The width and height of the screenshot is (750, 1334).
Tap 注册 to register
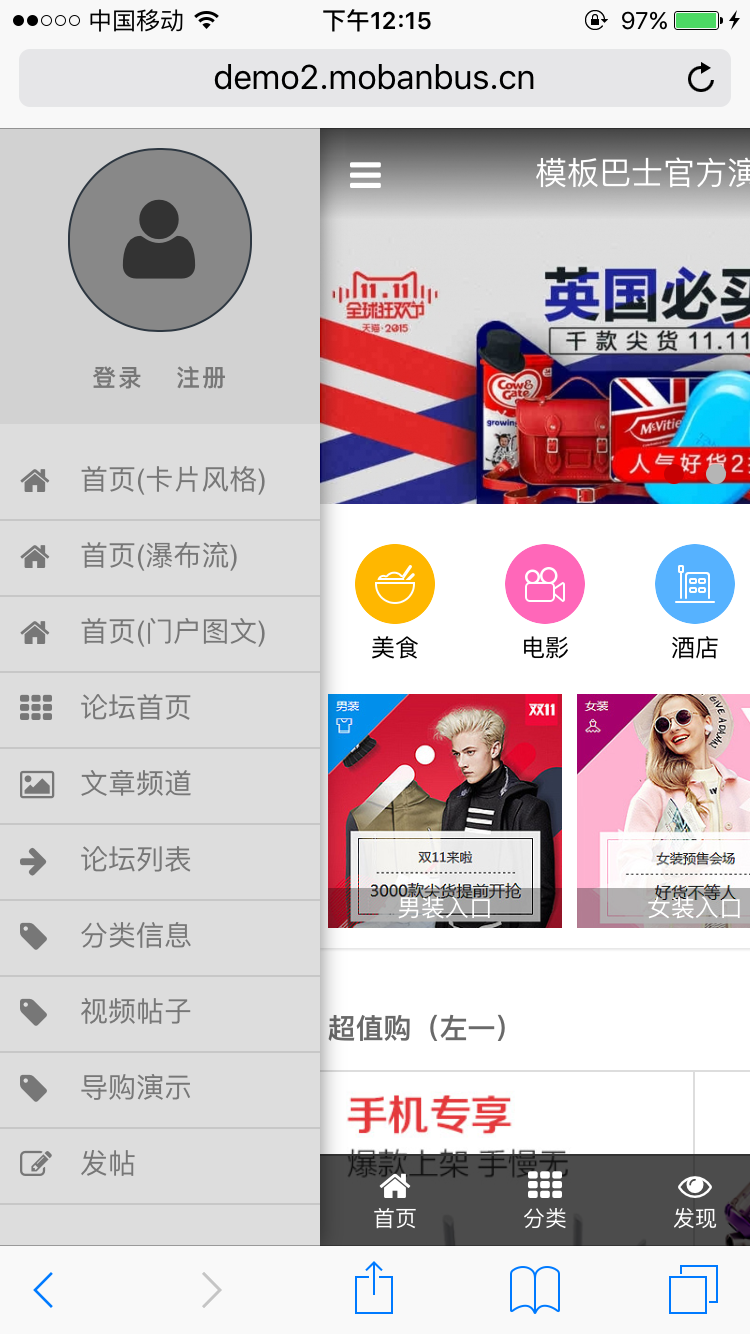201,378
